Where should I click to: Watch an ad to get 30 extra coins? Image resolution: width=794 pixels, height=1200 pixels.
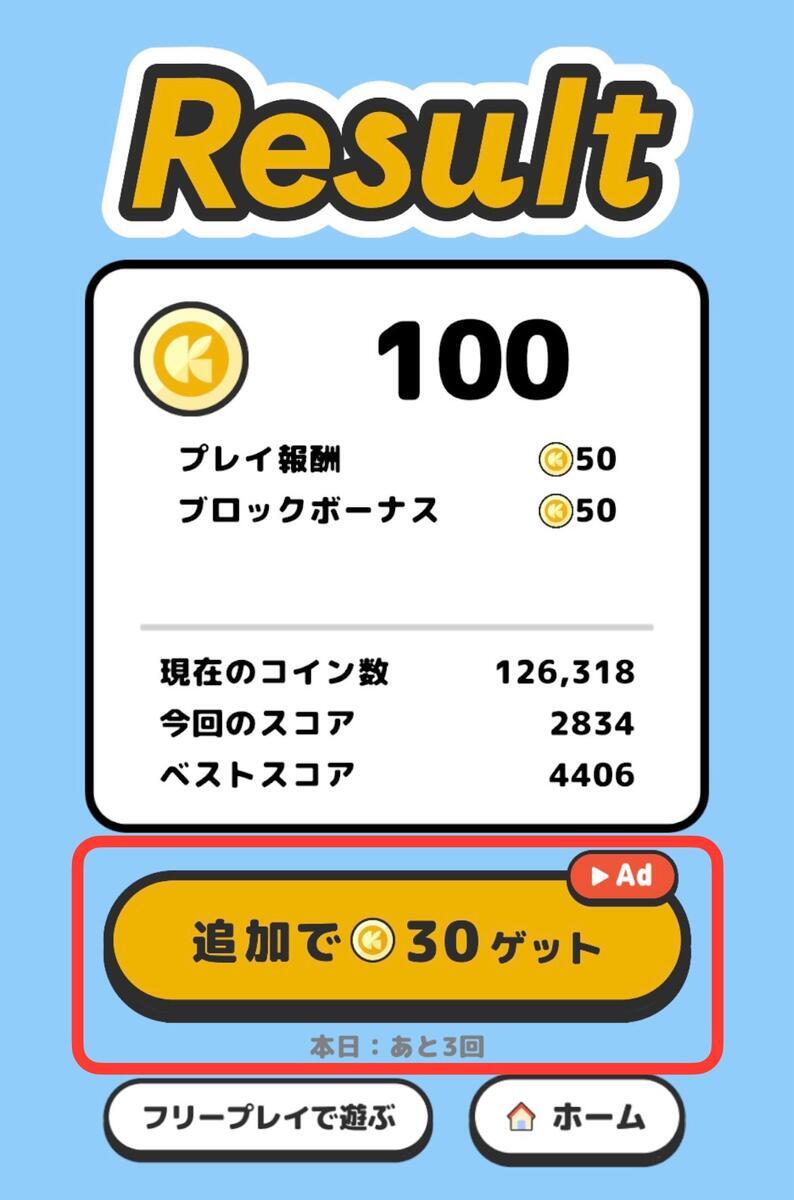tap(397, 943)
